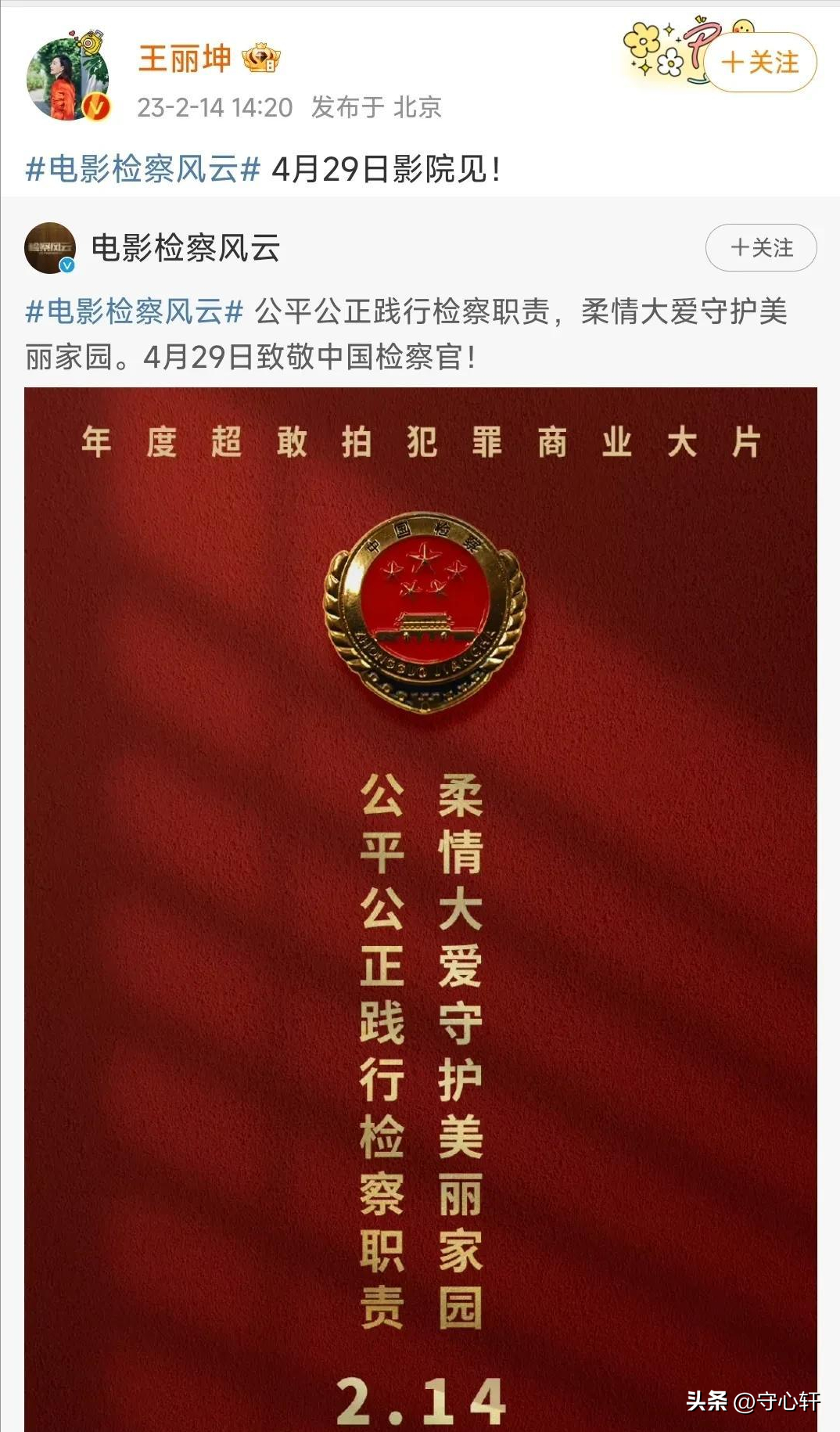Open 王丽坤's profile avatar
840x1432 pixels.
tap(68, 78)
